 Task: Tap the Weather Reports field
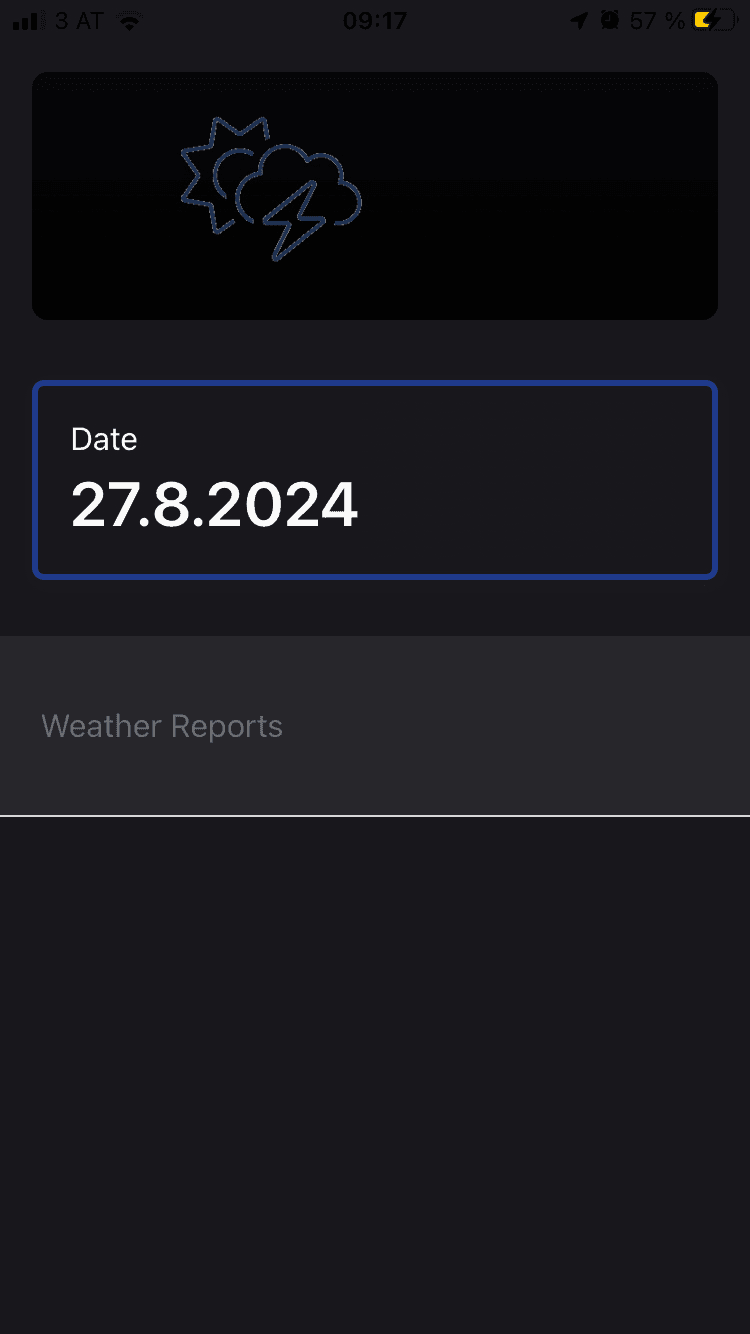click(374, 726)
